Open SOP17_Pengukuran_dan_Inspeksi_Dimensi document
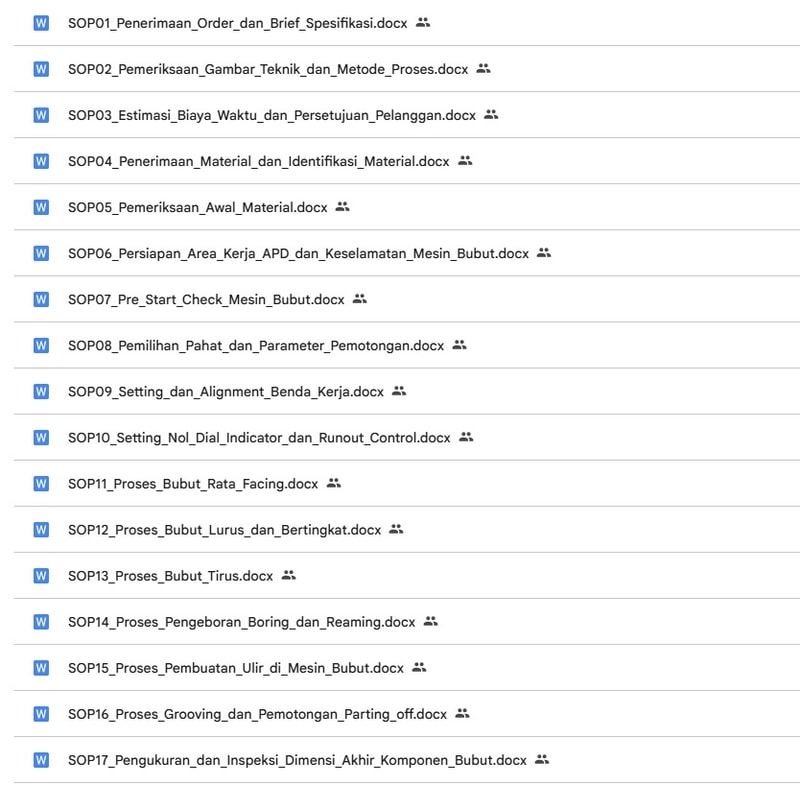The width and height of the screenshot is (800, 785). pos(297,759)
